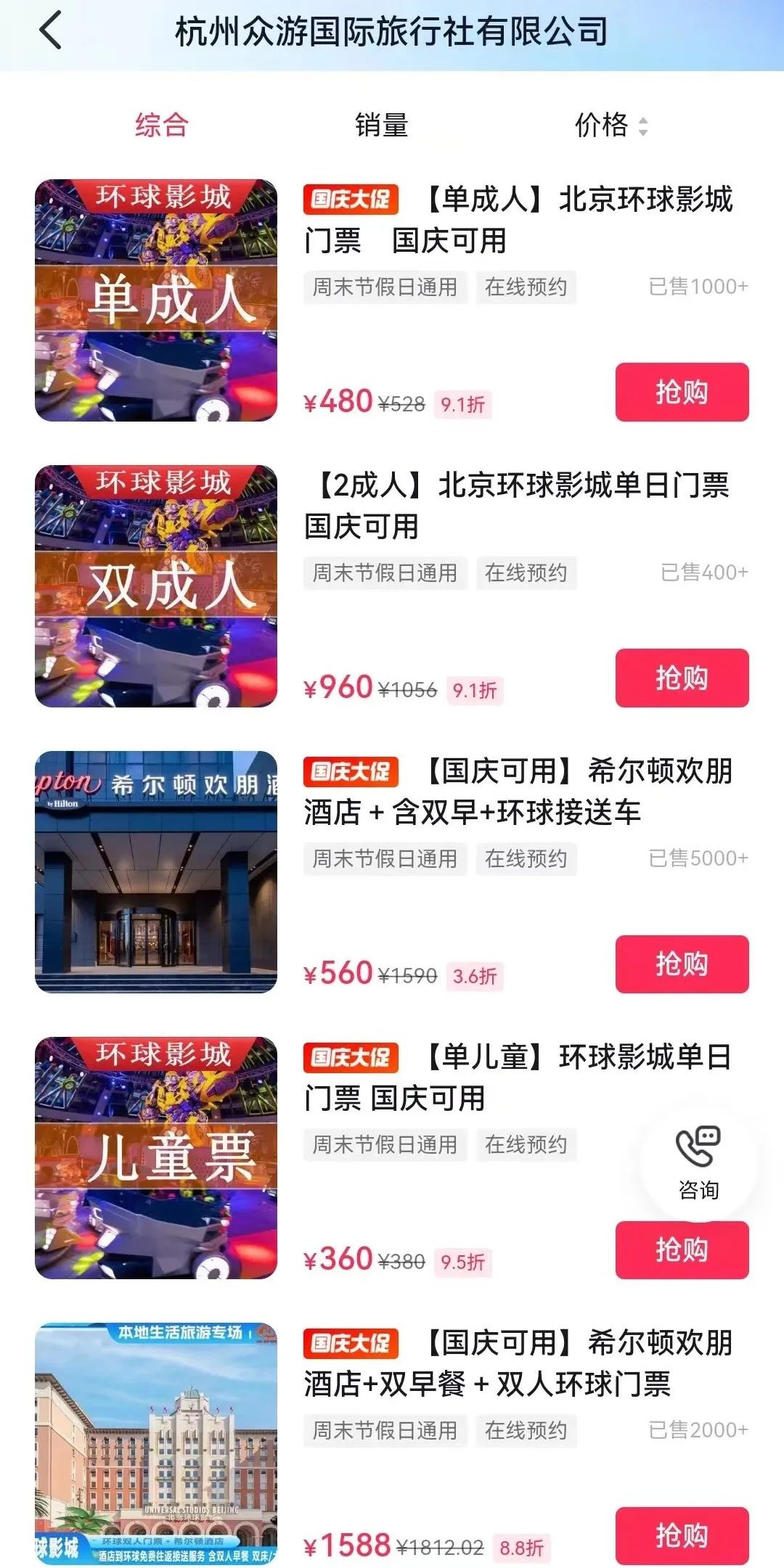Open the 单成人 北京环球影城门票 product image

tap(156, 300)
